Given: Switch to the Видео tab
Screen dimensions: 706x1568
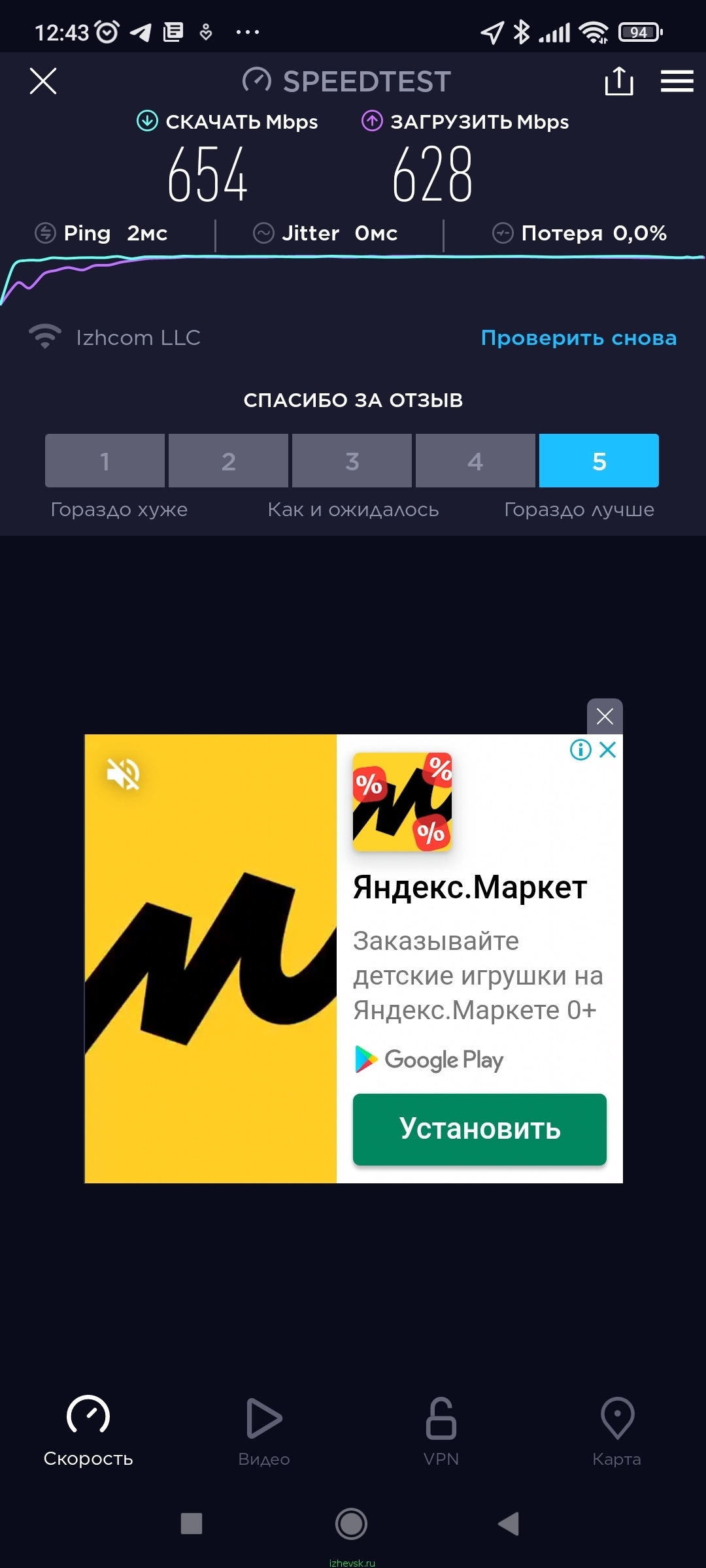Looking at the screenshot, I should click(x=264, y=1431).
